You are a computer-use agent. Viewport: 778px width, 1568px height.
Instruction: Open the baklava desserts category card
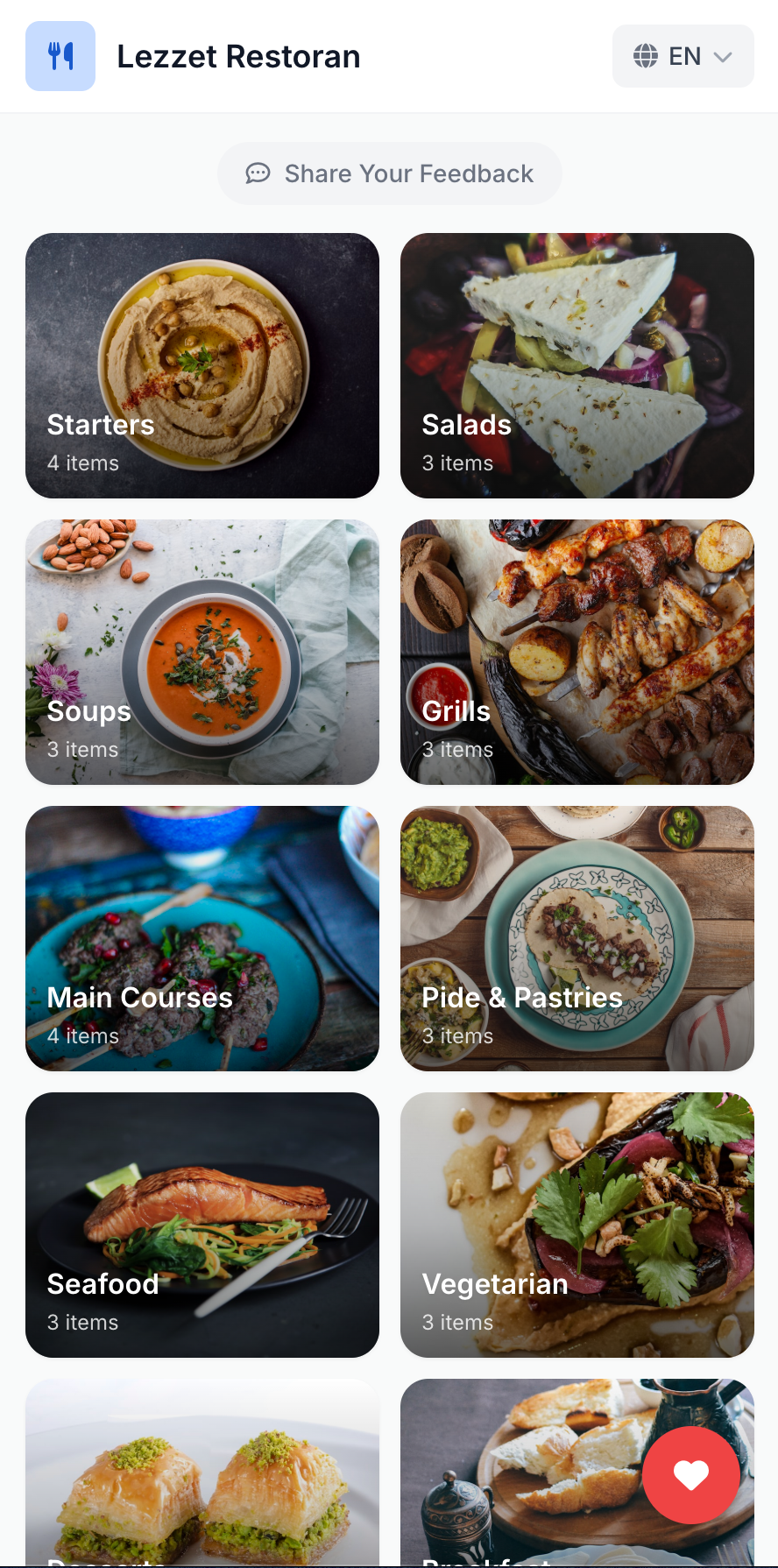[202, 1472]
